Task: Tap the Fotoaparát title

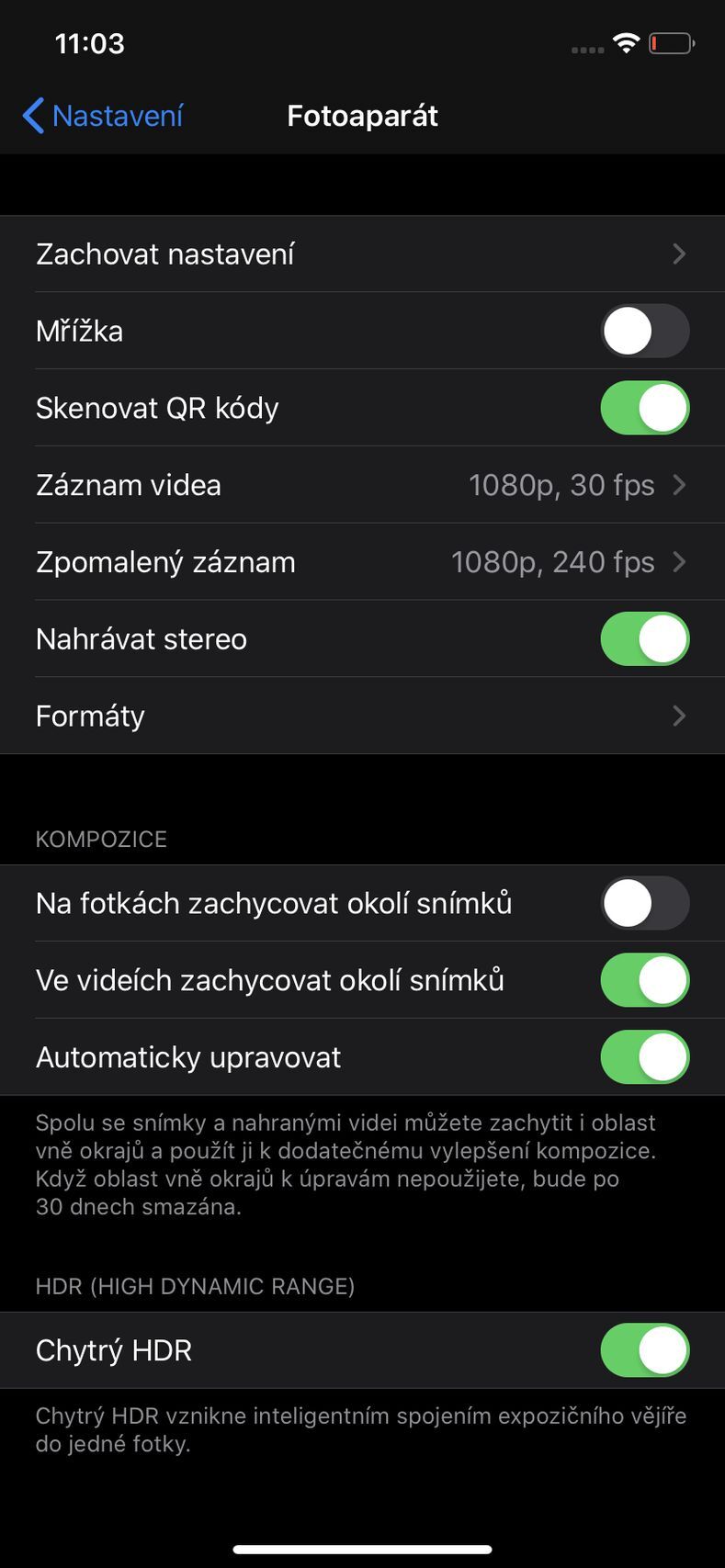Action: click(362, 116)
